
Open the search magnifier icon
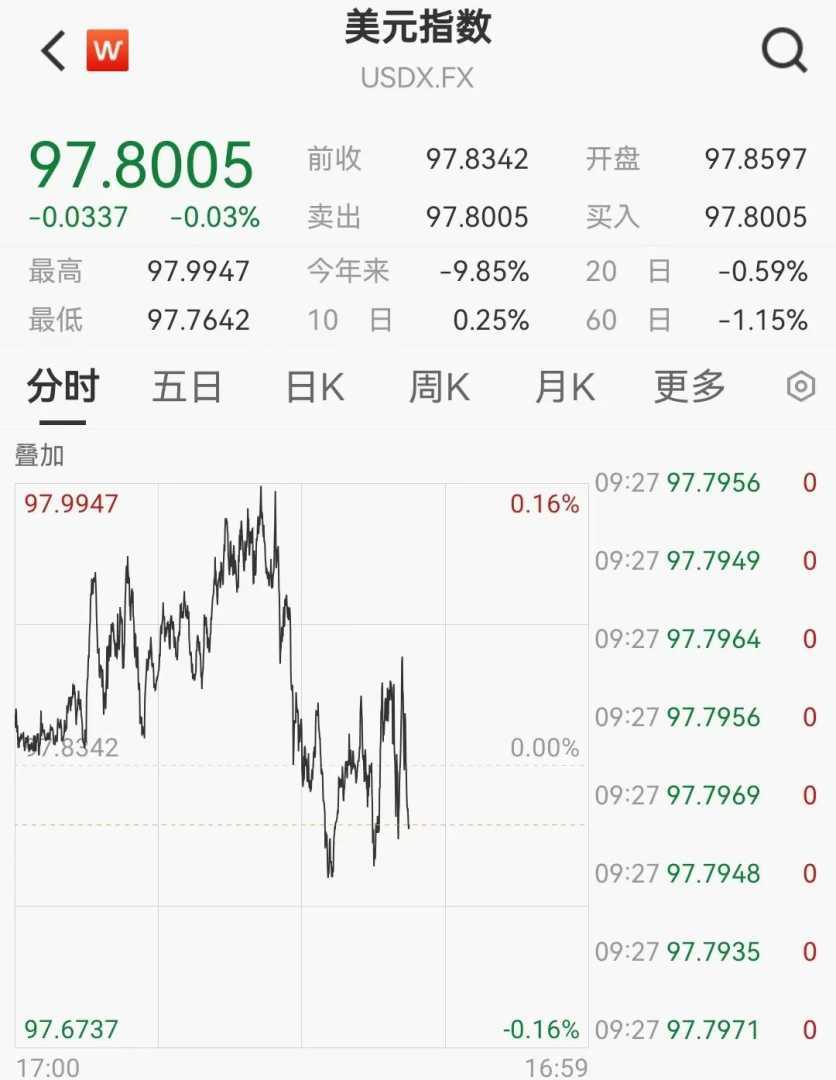[x=784, y=50]
